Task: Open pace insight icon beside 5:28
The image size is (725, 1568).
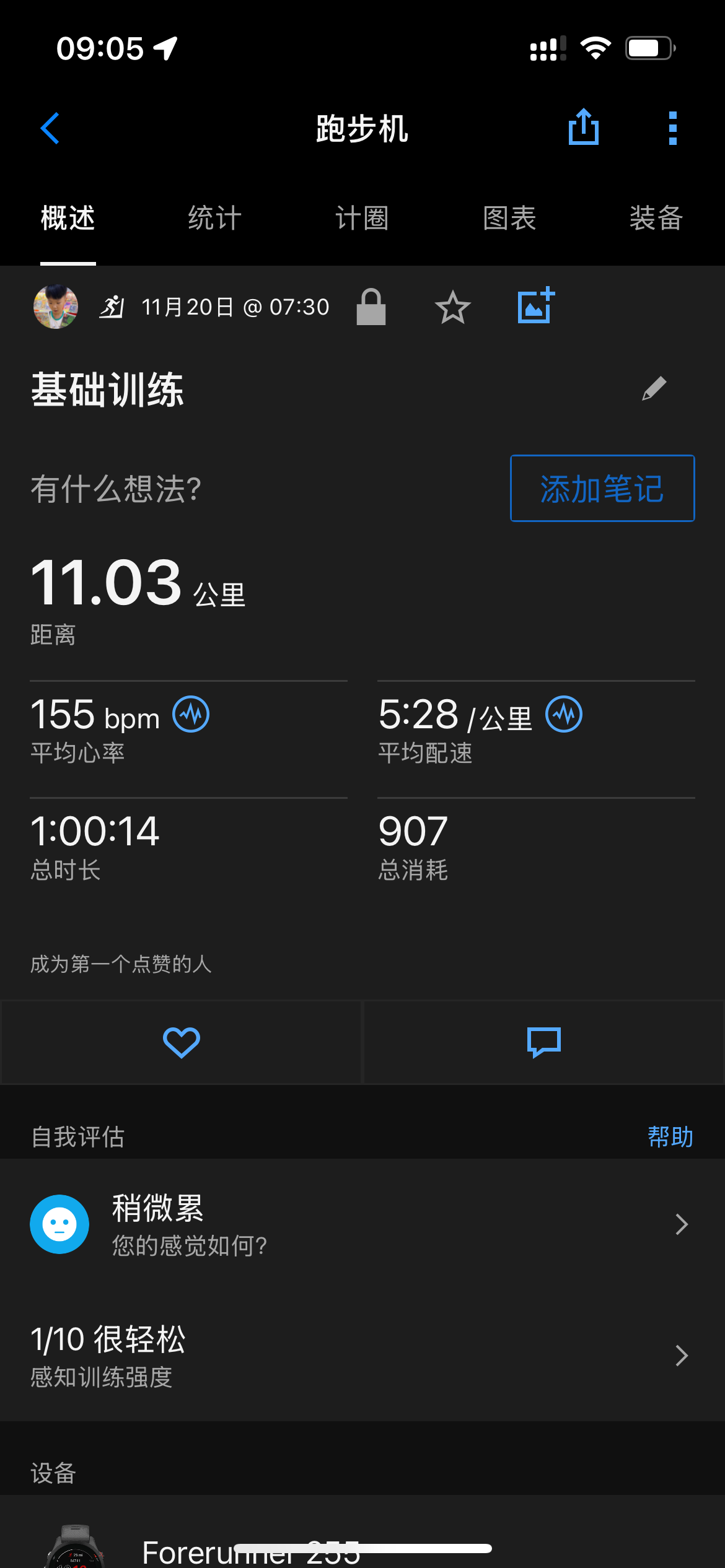Action: pyautogui.click(x=564, y=714)
